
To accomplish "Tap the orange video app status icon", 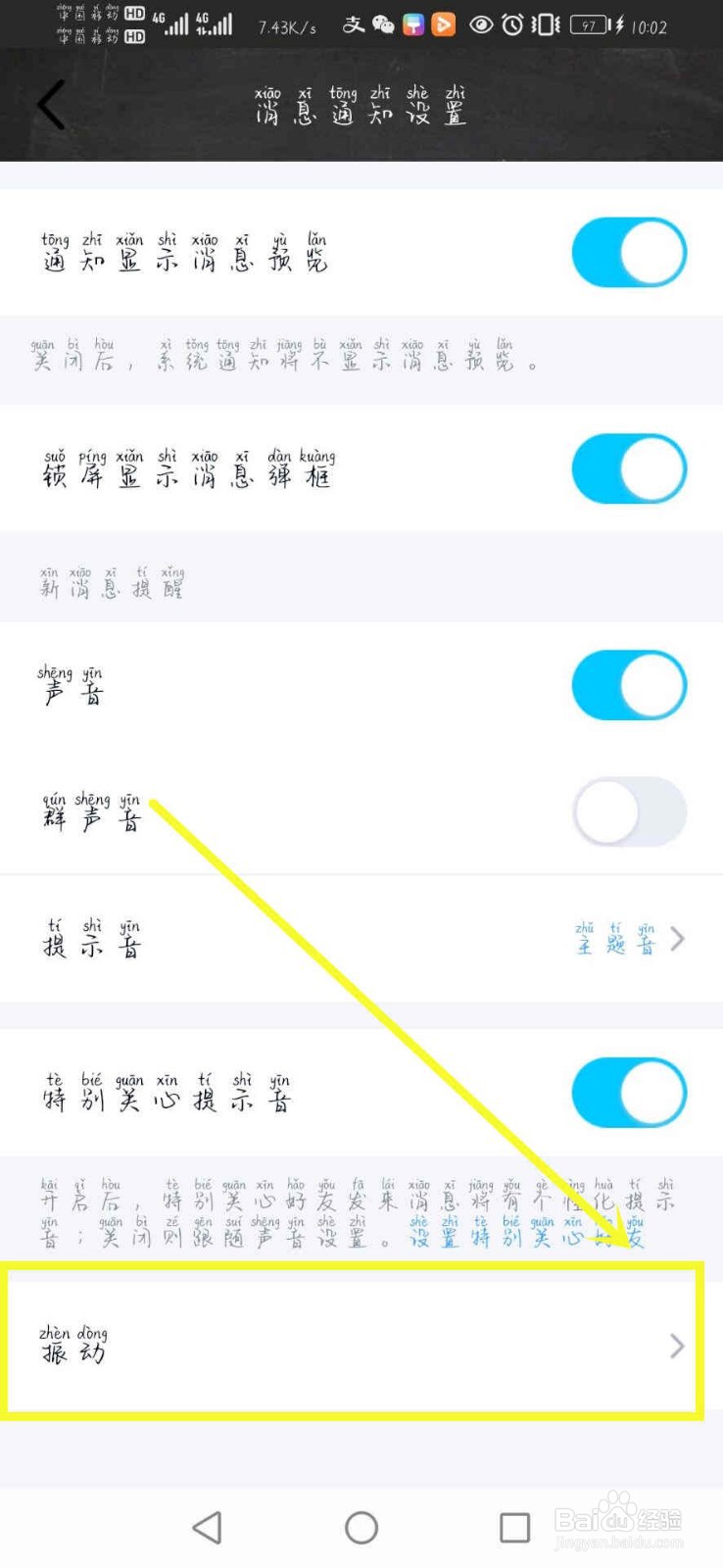I will pyautogui.click(x=443, y=25).
